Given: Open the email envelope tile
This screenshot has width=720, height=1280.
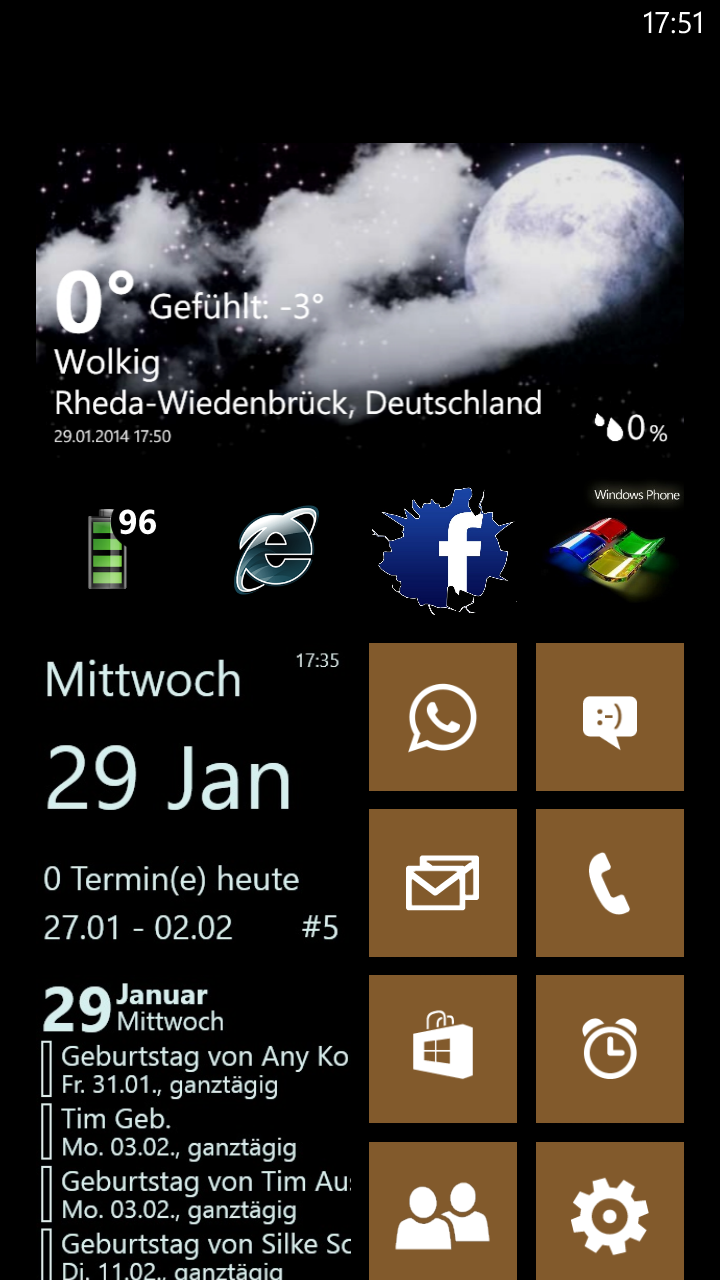Looking at the screenshot, I should pyautogui.click(x=443, y=883).
